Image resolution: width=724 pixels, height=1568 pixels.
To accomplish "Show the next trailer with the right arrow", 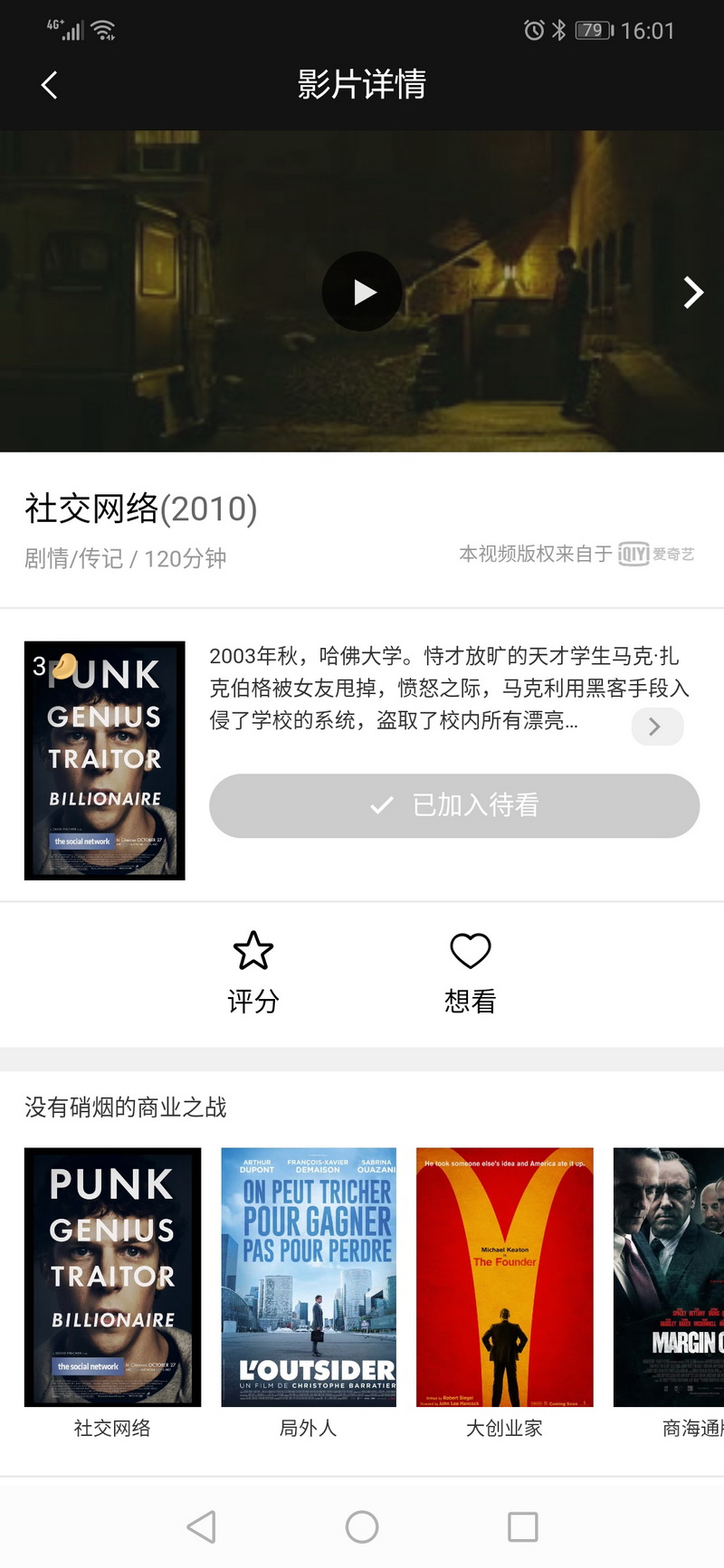I will point(692,291).
